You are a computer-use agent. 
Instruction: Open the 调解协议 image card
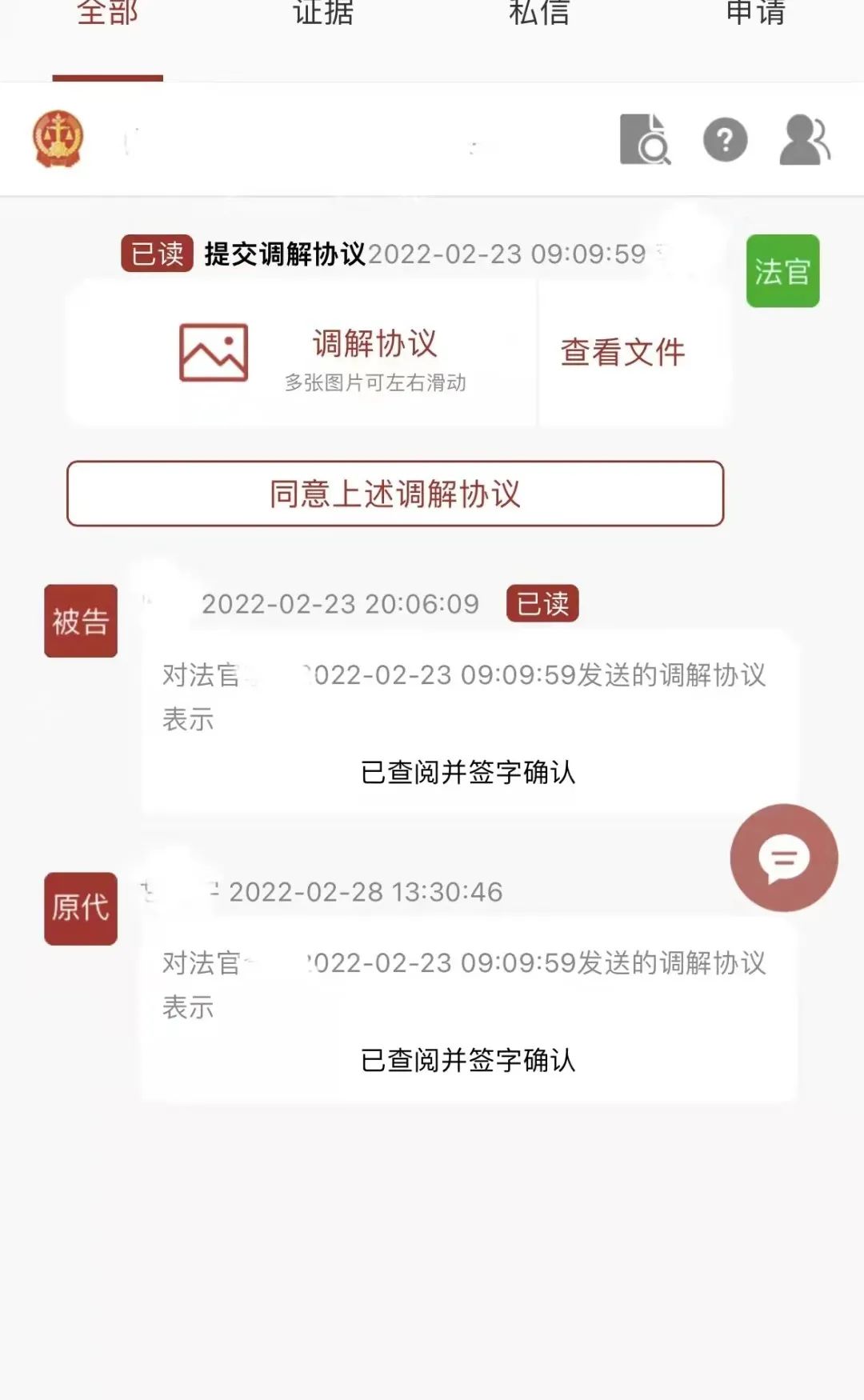[301, 353]
